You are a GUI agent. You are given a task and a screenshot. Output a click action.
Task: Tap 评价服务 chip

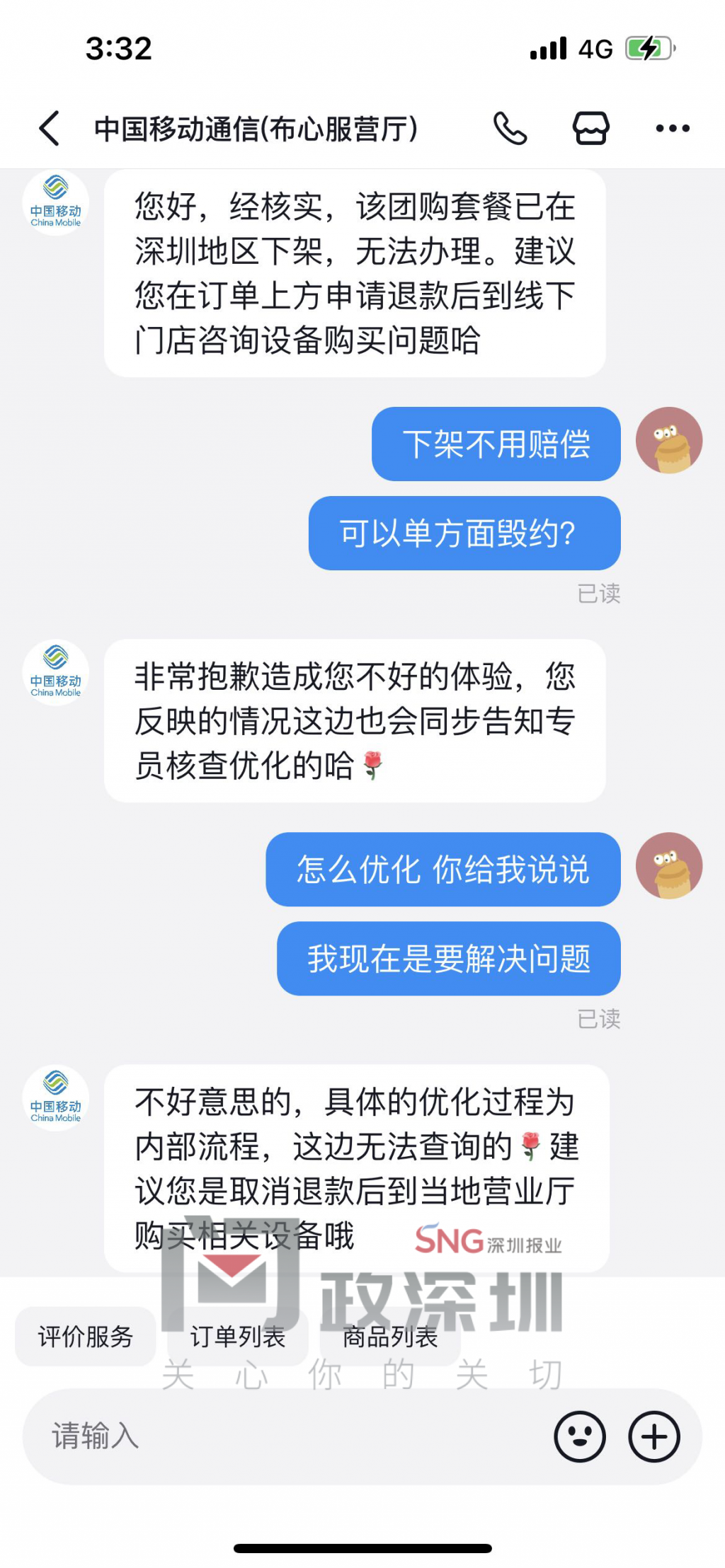coord(86,1337)
